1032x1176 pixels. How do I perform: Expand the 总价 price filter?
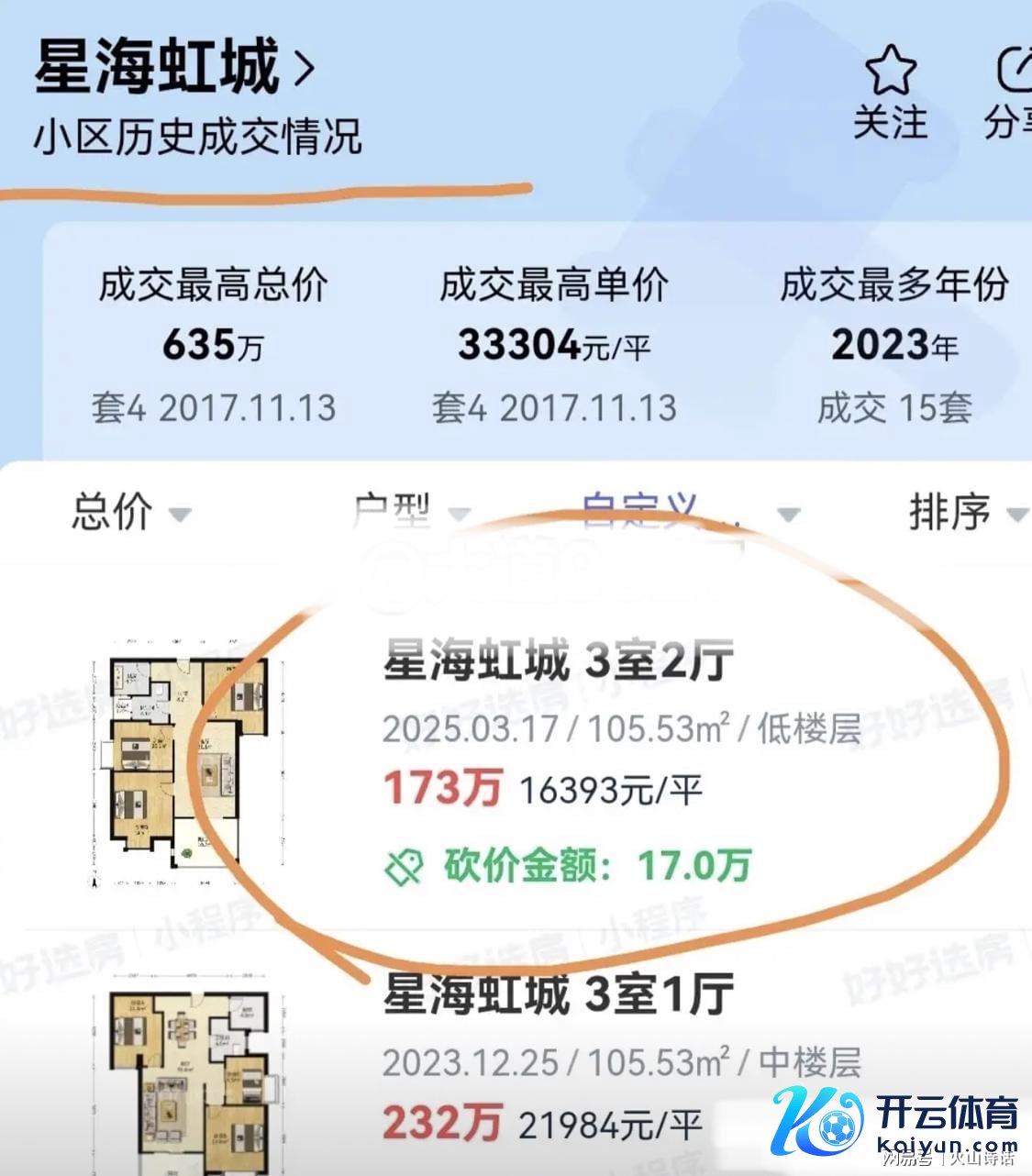coord(130,511)
